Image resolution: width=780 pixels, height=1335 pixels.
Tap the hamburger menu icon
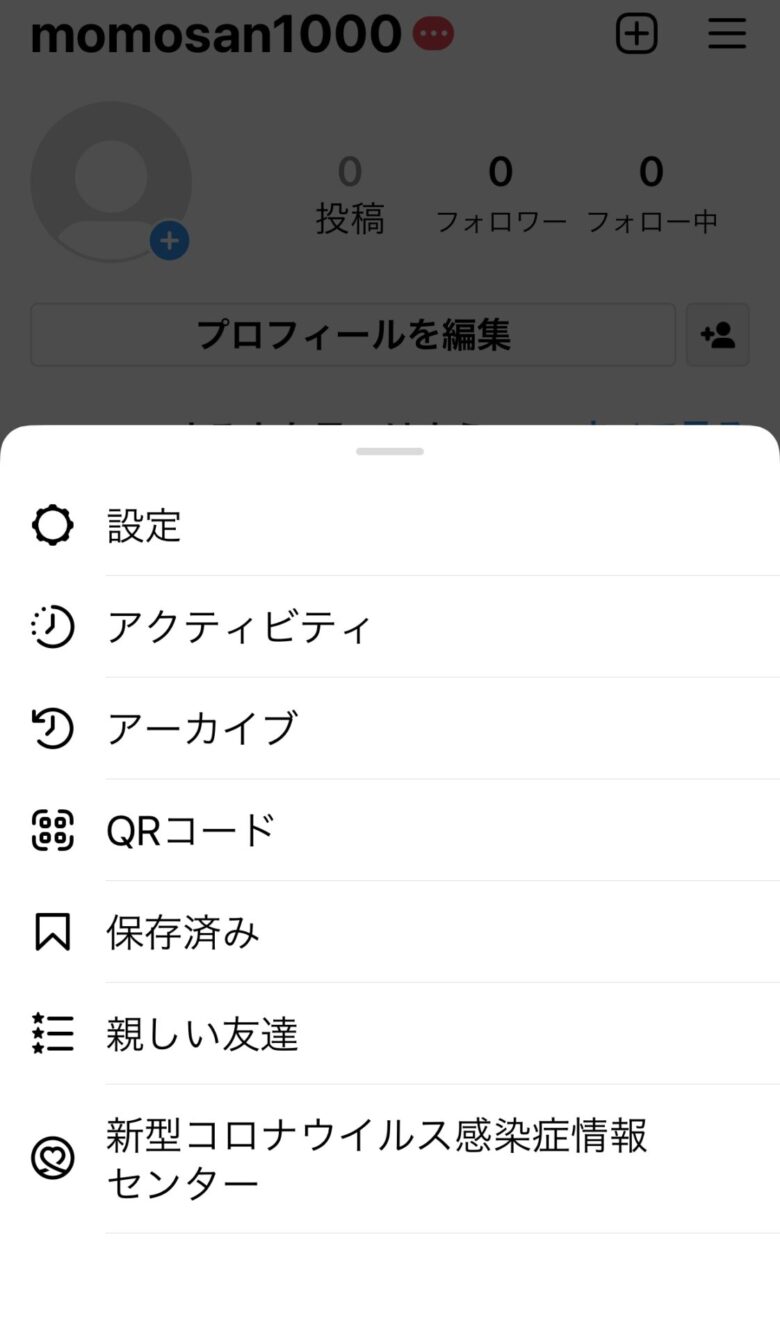coord(727,35)
